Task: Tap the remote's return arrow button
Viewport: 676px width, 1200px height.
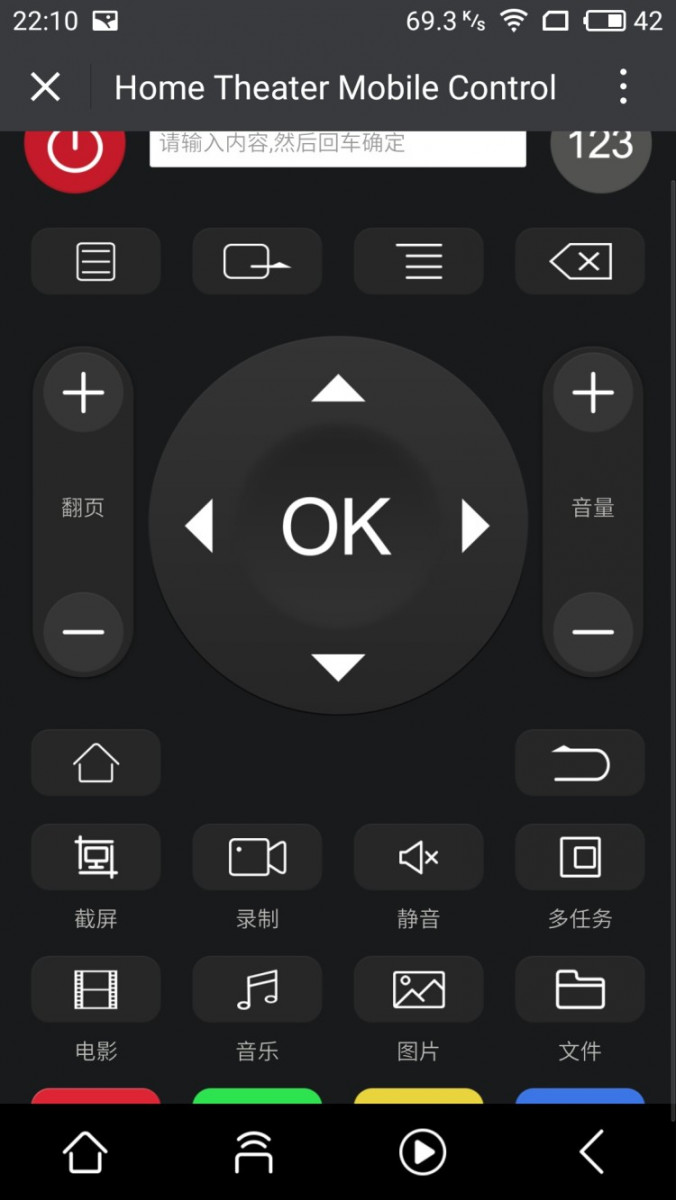Action: 580,763
